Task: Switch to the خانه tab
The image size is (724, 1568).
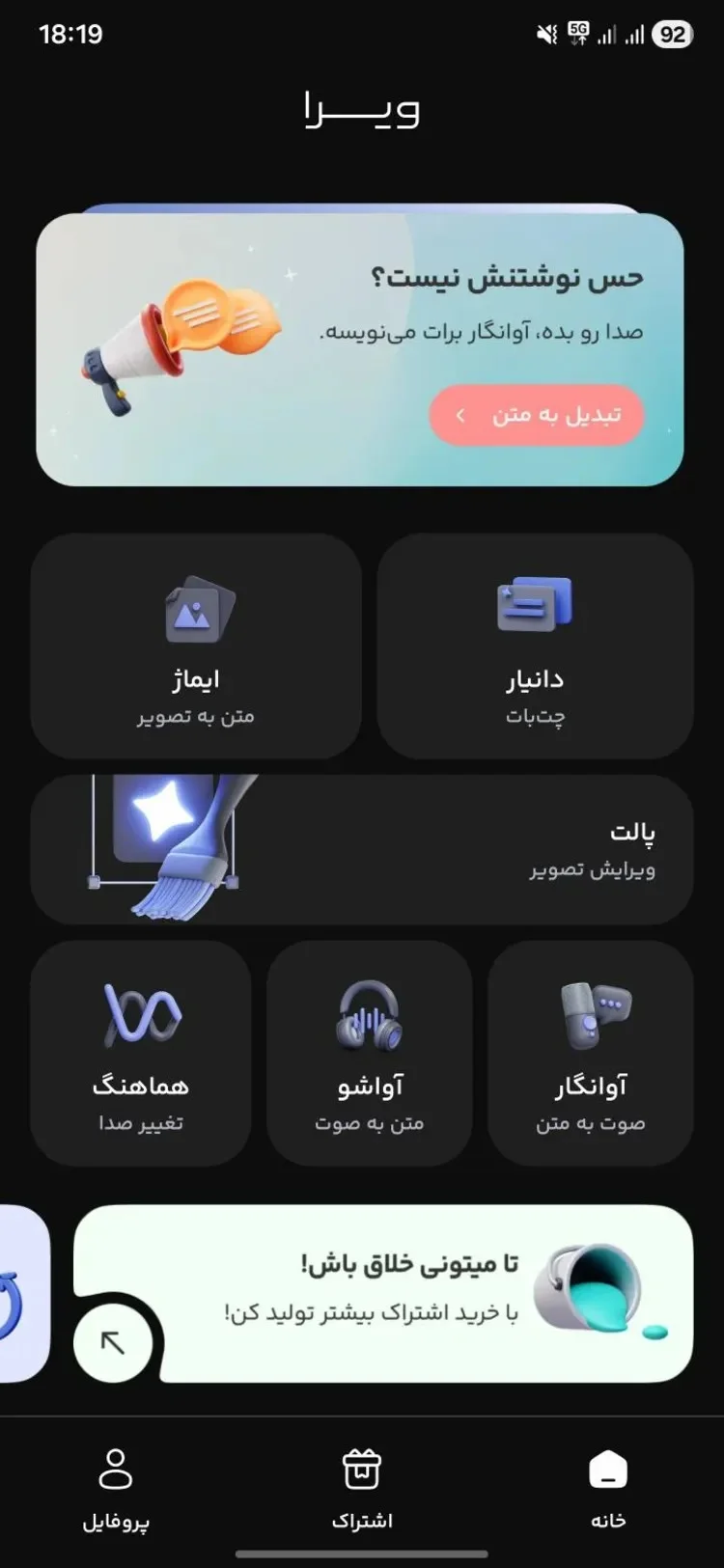Action: [x=608, y=1489]
